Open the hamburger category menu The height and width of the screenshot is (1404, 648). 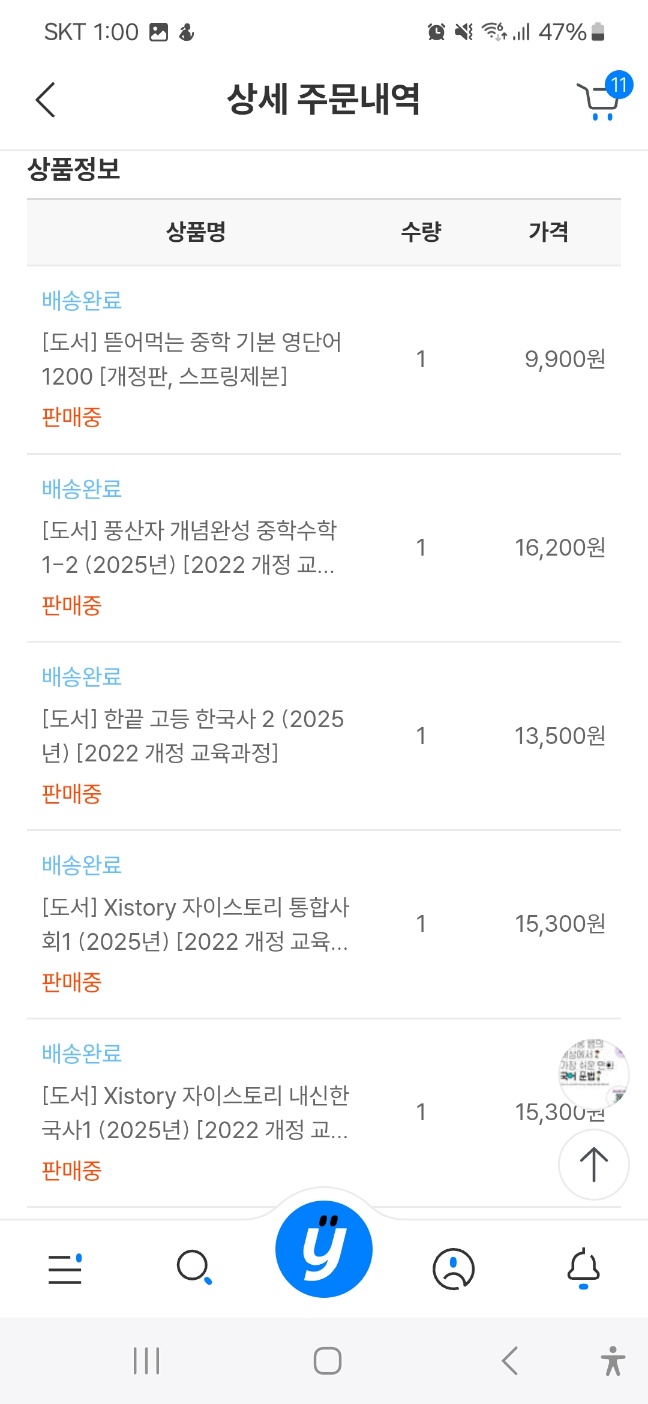pos(65,1268)
